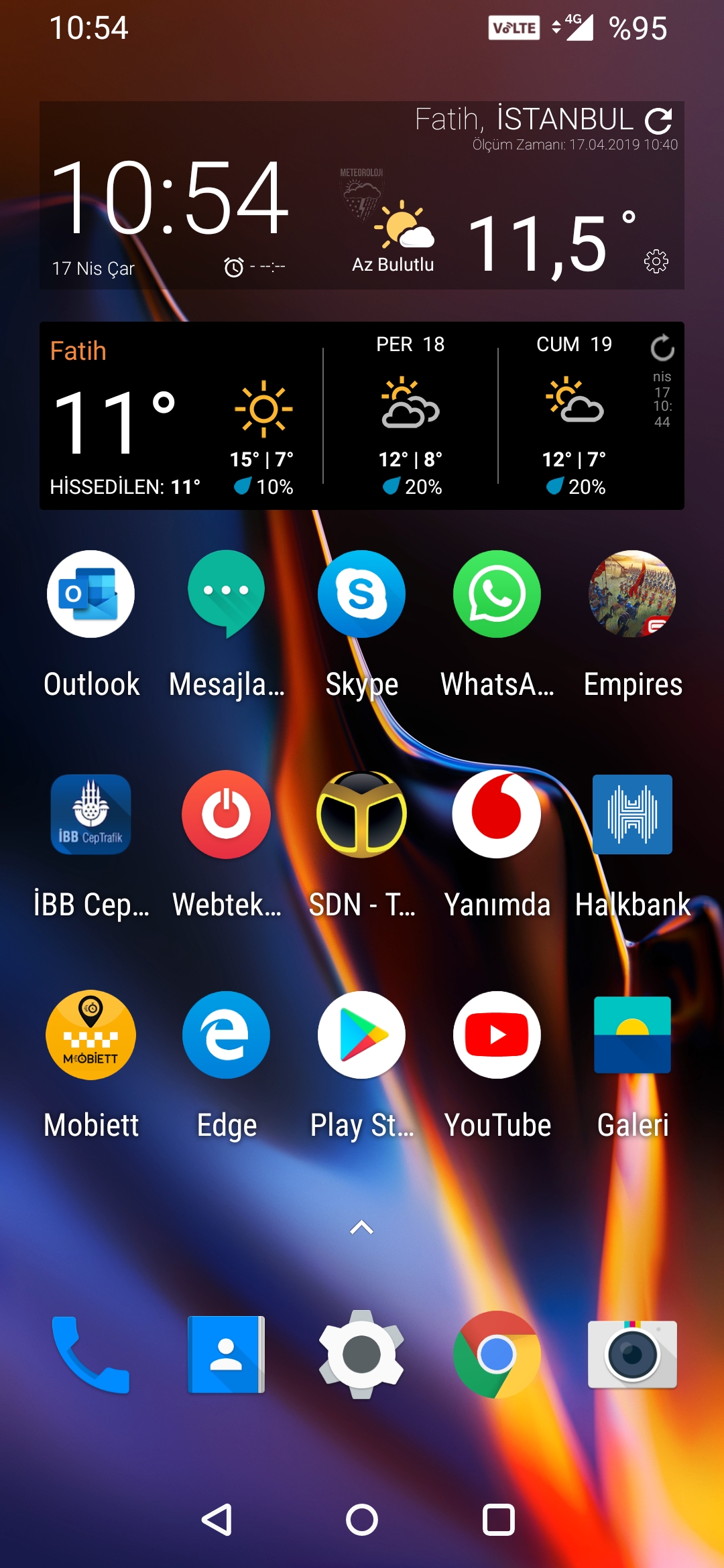Open the Outlook app
Image resolution: width=724 pixels, height=1568 pixels.
[x=91, y=594]
